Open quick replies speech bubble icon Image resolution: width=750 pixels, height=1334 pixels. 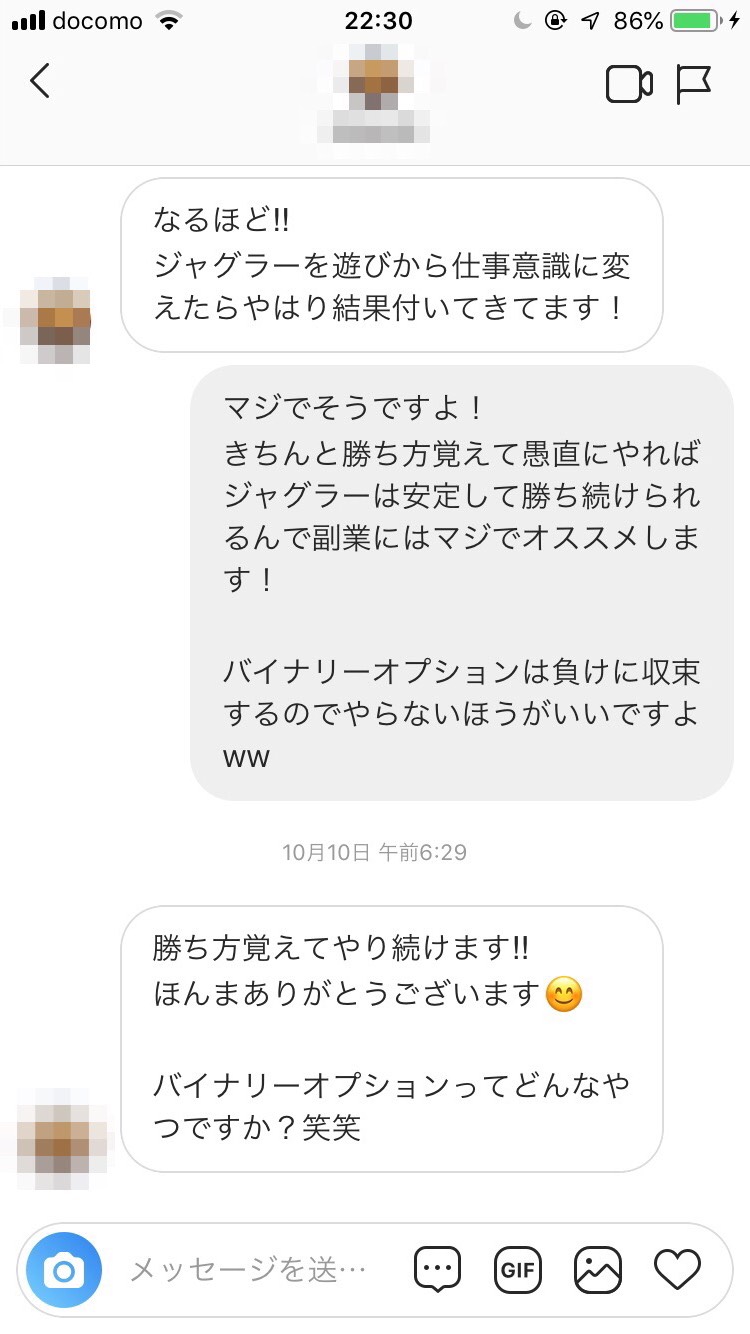click(437, 1270)
